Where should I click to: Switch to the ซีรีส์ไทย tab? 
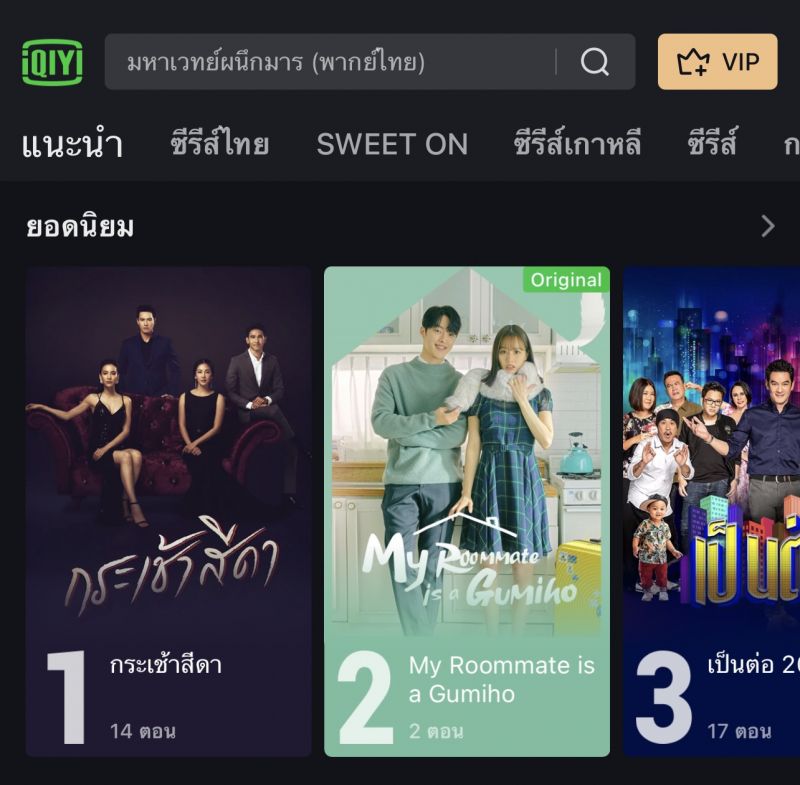point(219,144)
